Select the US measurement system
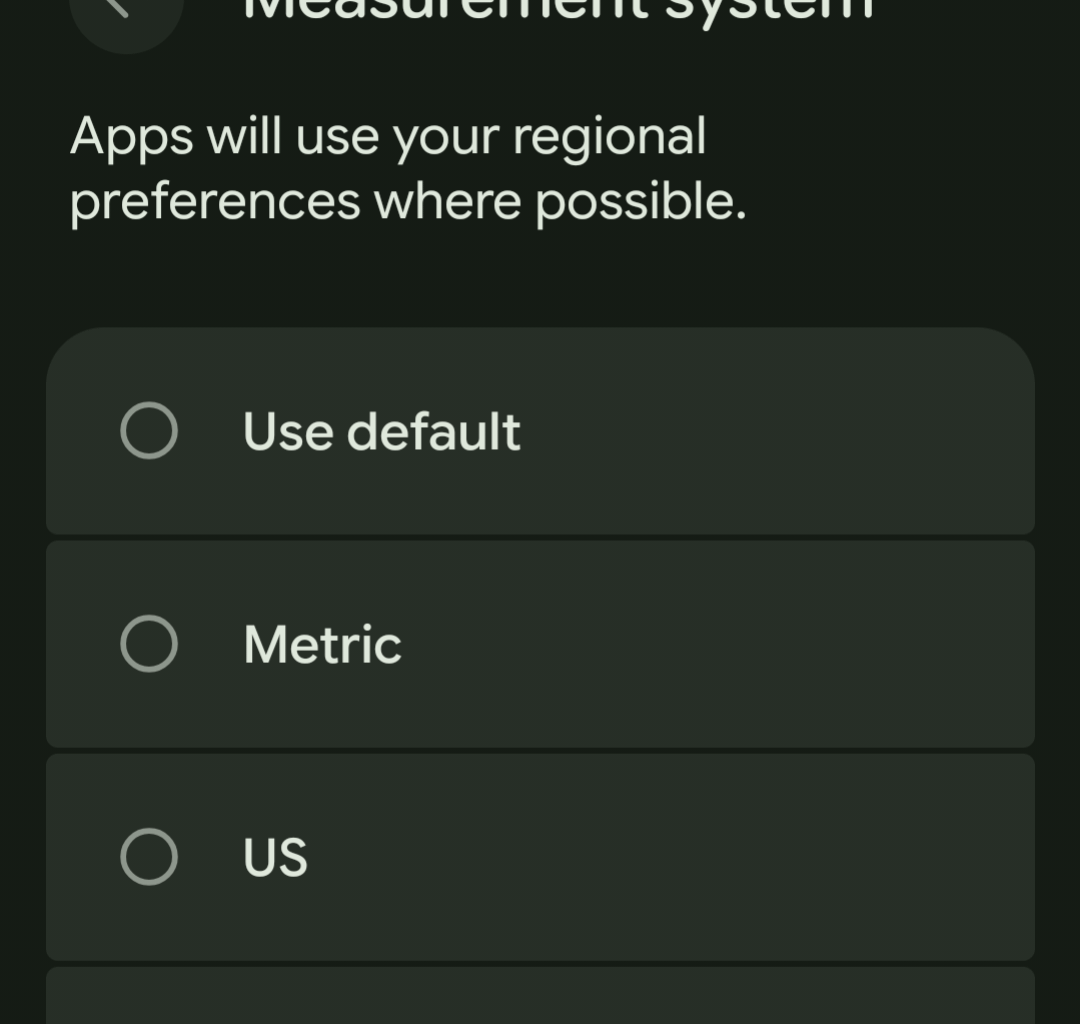The image size is (1080, 1024). (x=149, y=857)
